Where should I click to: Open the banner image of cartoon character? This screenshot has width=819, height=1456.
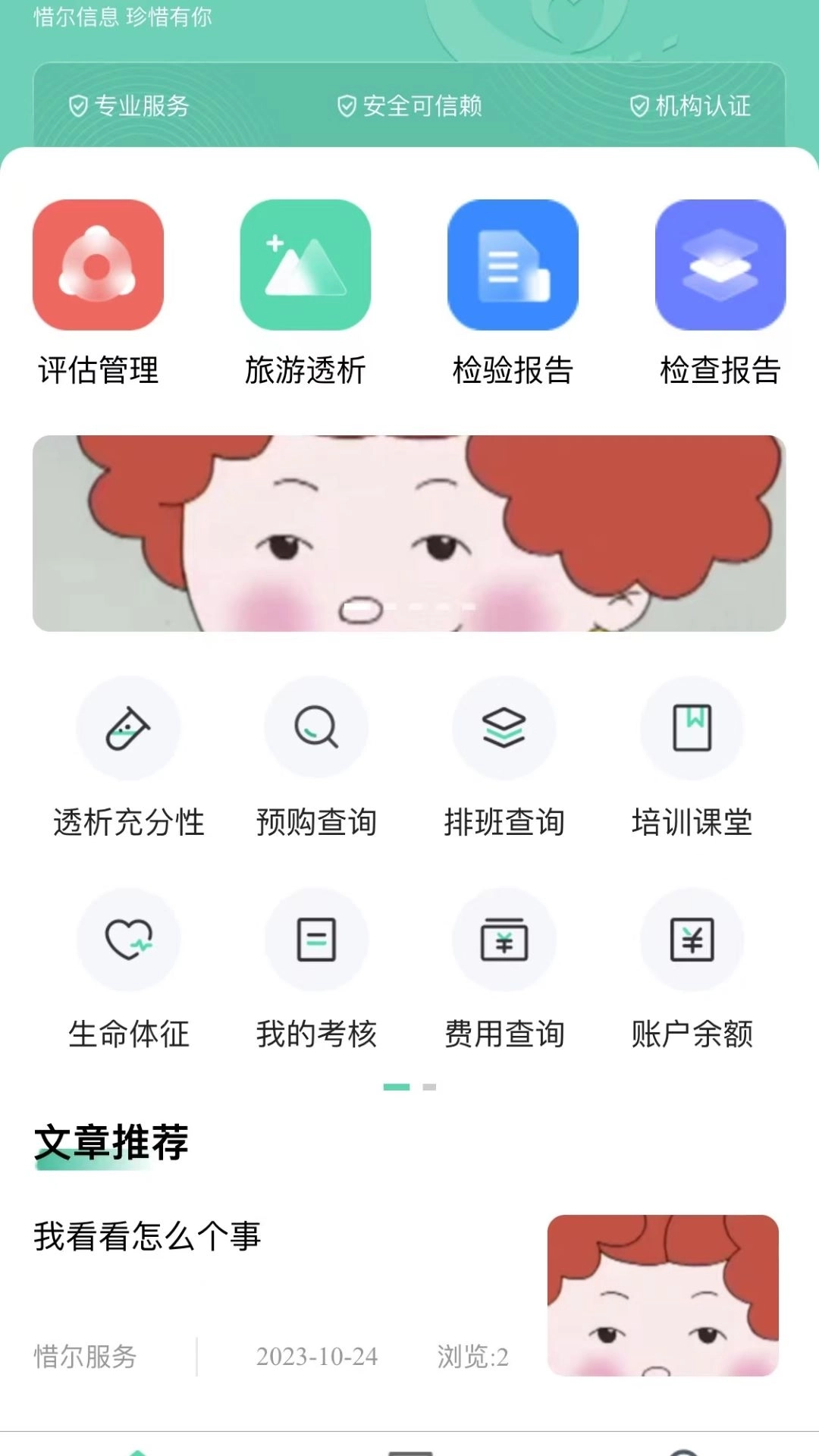[409, 532]
